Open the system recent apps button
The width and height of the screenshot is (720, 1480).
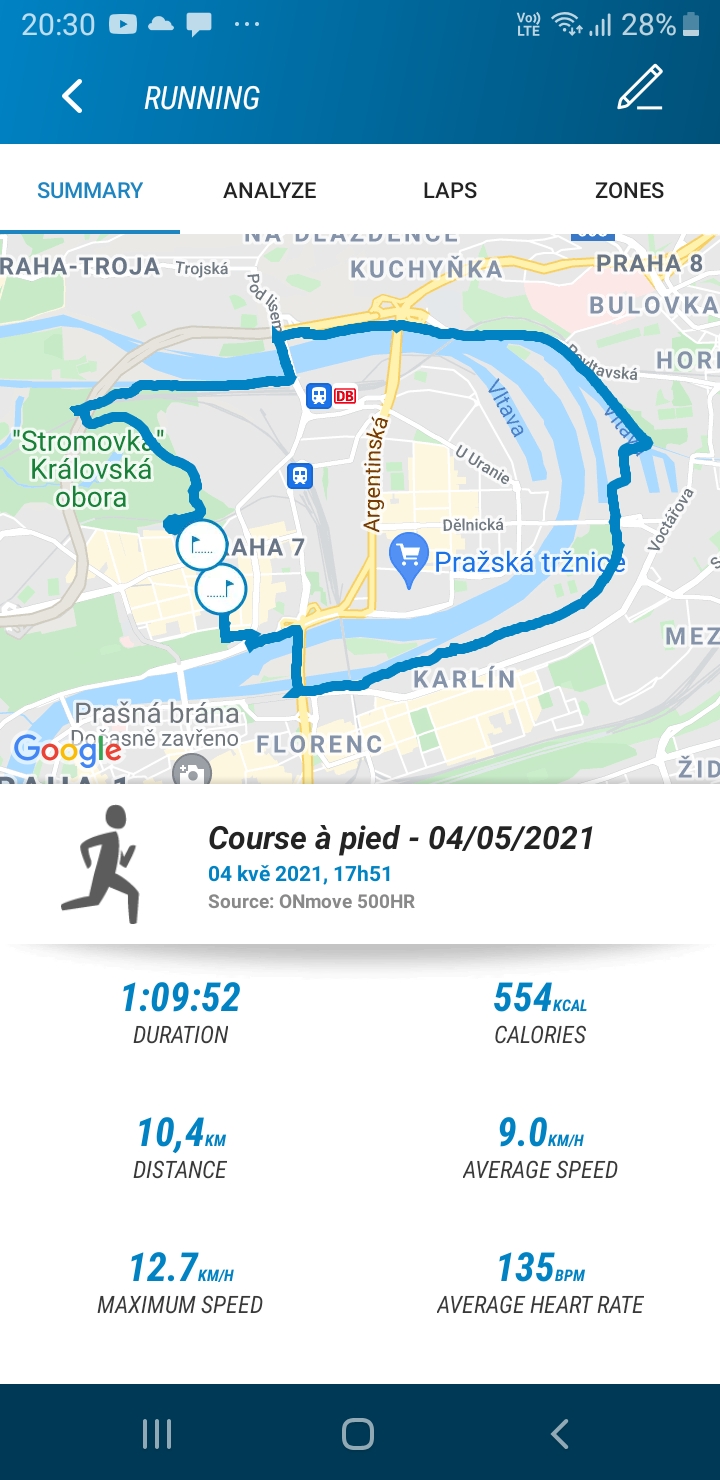click(157, 1434)
